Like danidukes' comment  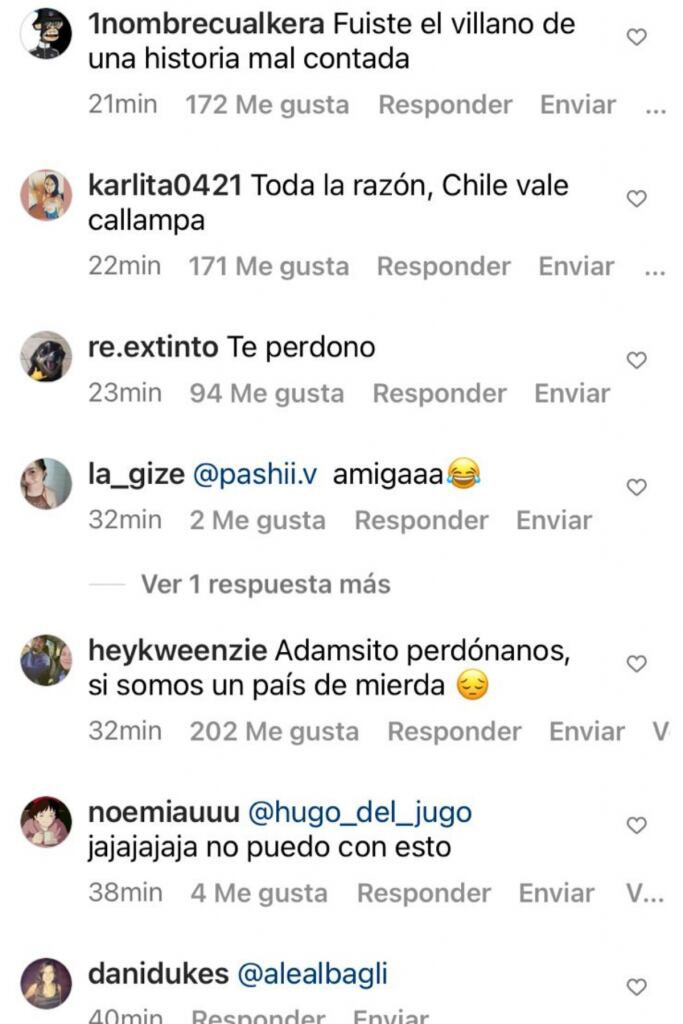click(x=636, y=987)
